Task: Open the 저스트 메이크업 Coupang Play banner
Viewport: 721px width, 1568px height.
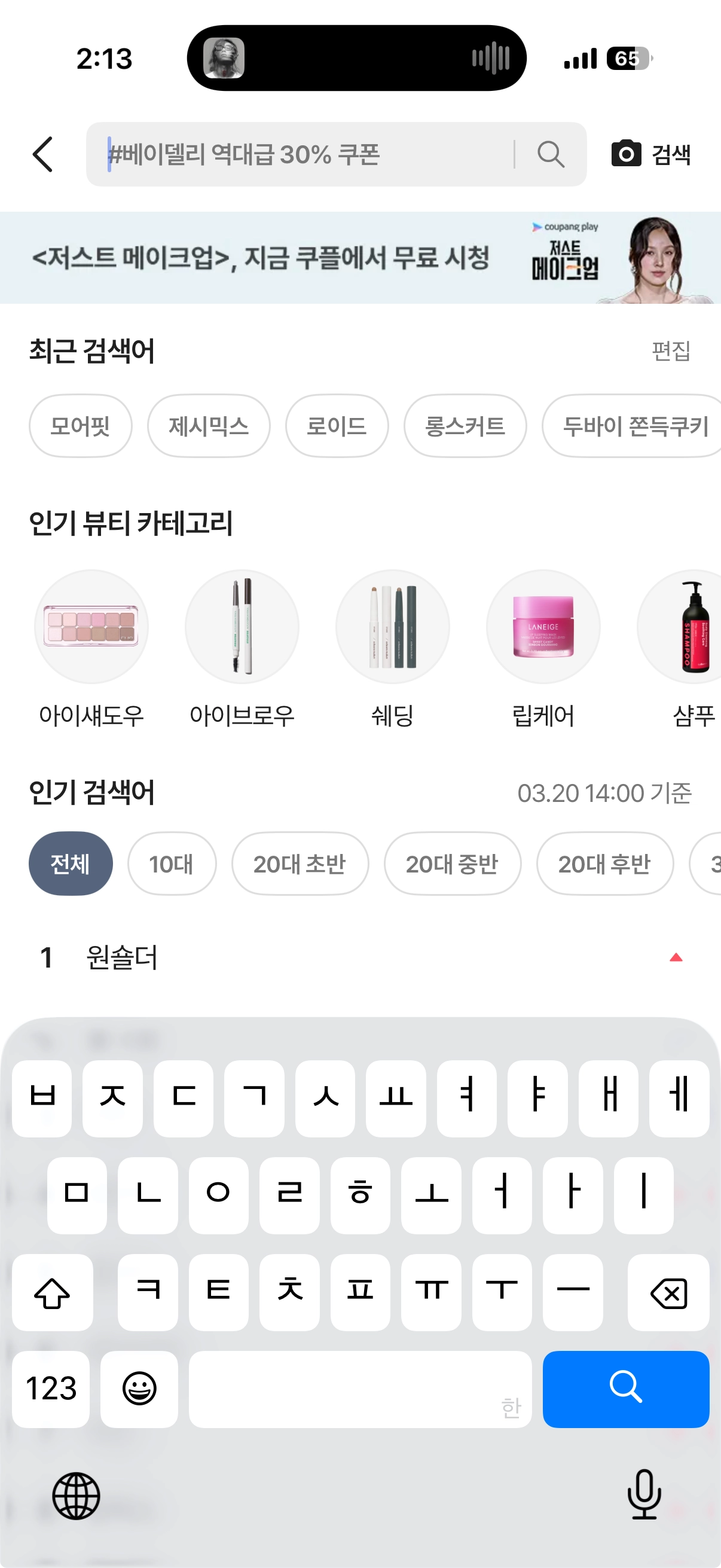Action: click(360, 258)
